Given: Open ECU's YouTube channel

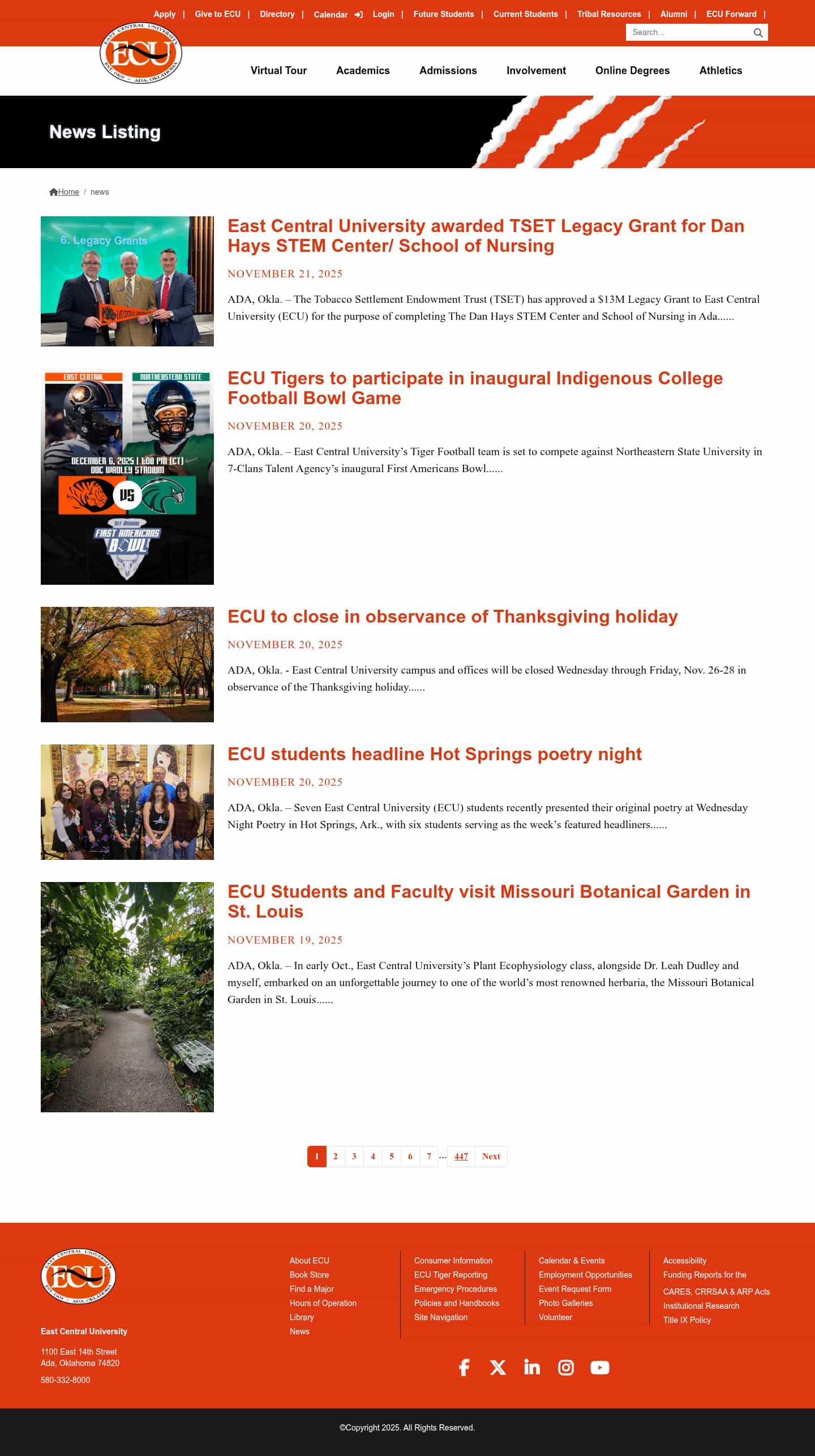Looking at the screenshot, I should 600,1368.
